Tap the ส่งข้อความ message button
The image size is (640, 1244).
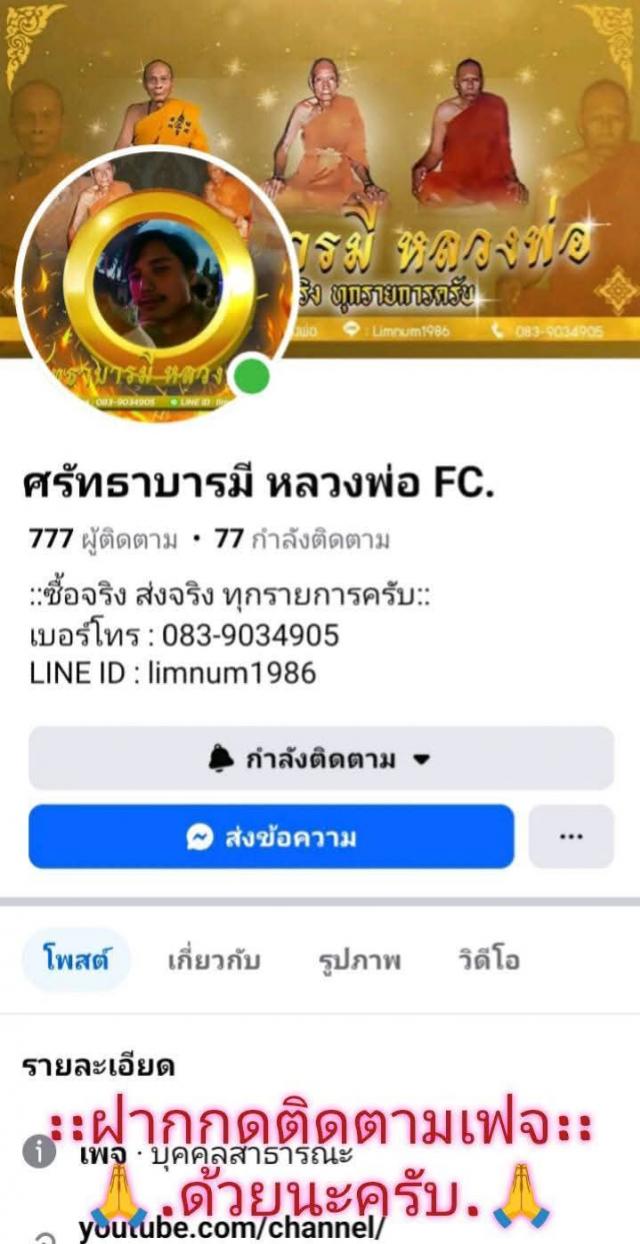point(271,837)
